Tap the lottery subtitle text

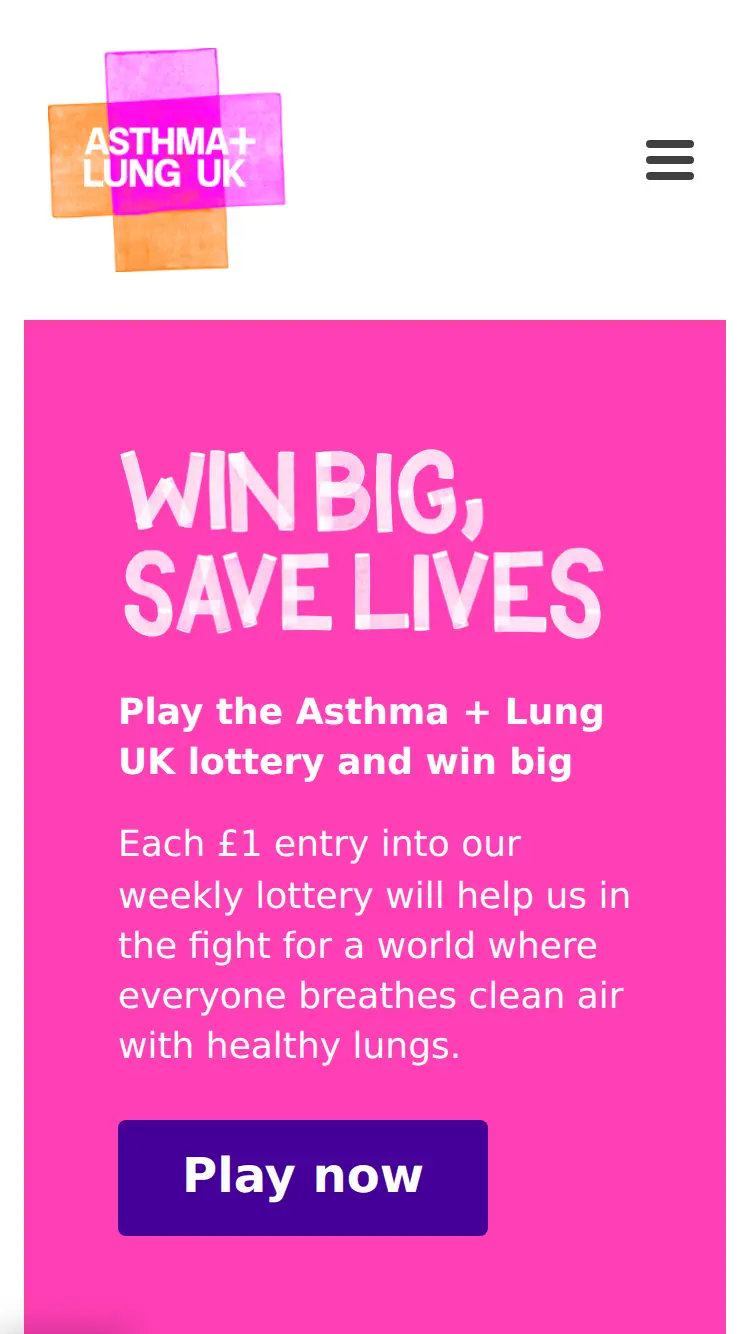[360, 735]
